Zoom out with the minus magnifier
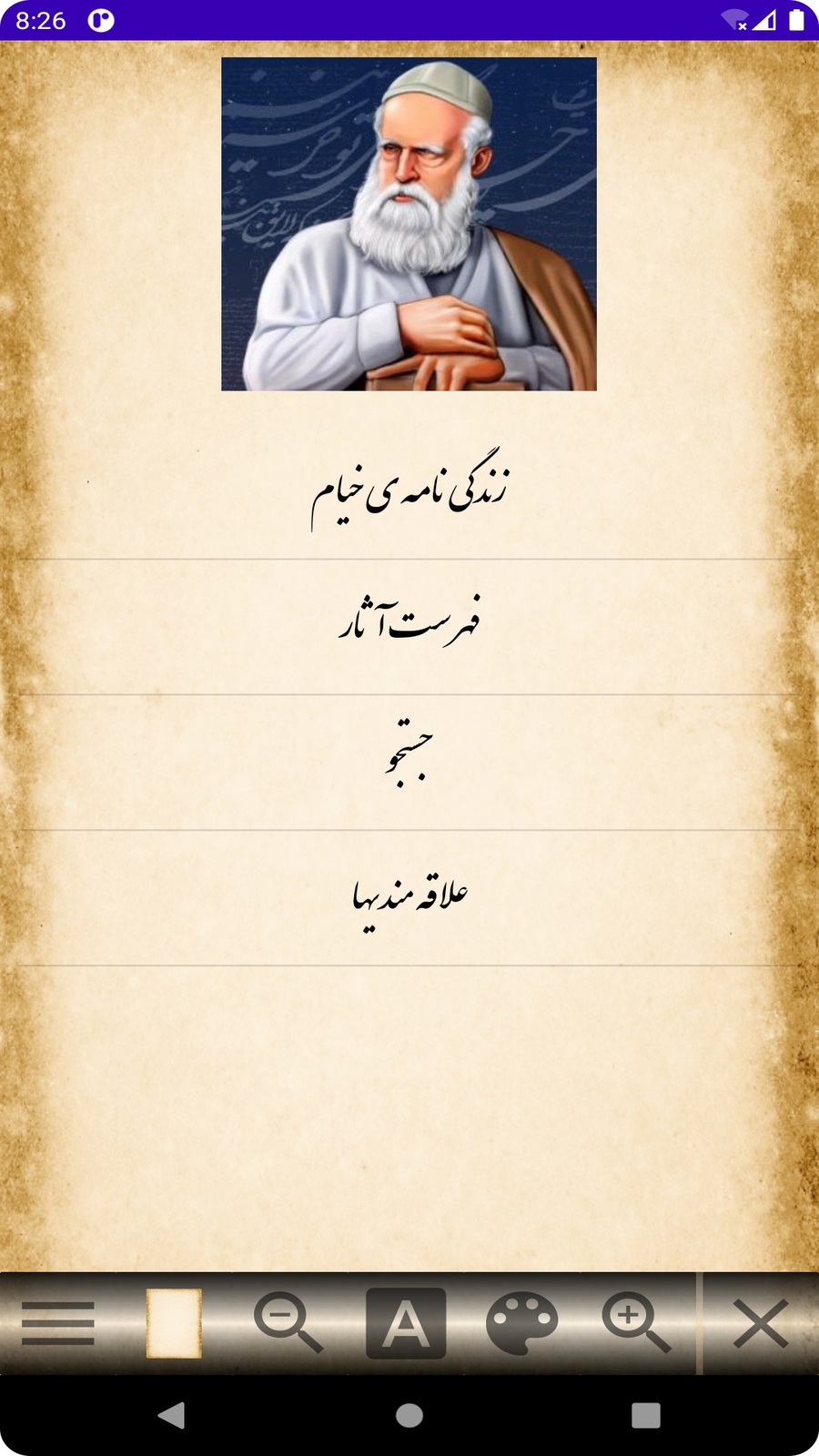This screenshot has height=1456, width=819. [288, 1323]
